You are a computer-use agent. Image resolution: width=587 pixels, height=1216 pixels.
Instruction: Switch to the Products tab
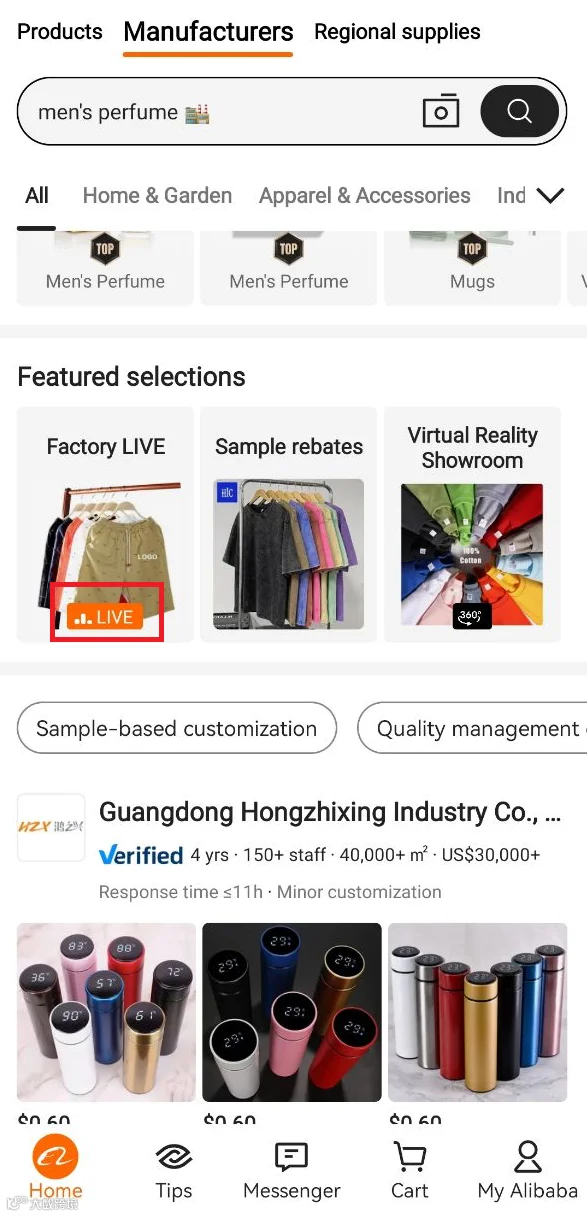point(60,32)
